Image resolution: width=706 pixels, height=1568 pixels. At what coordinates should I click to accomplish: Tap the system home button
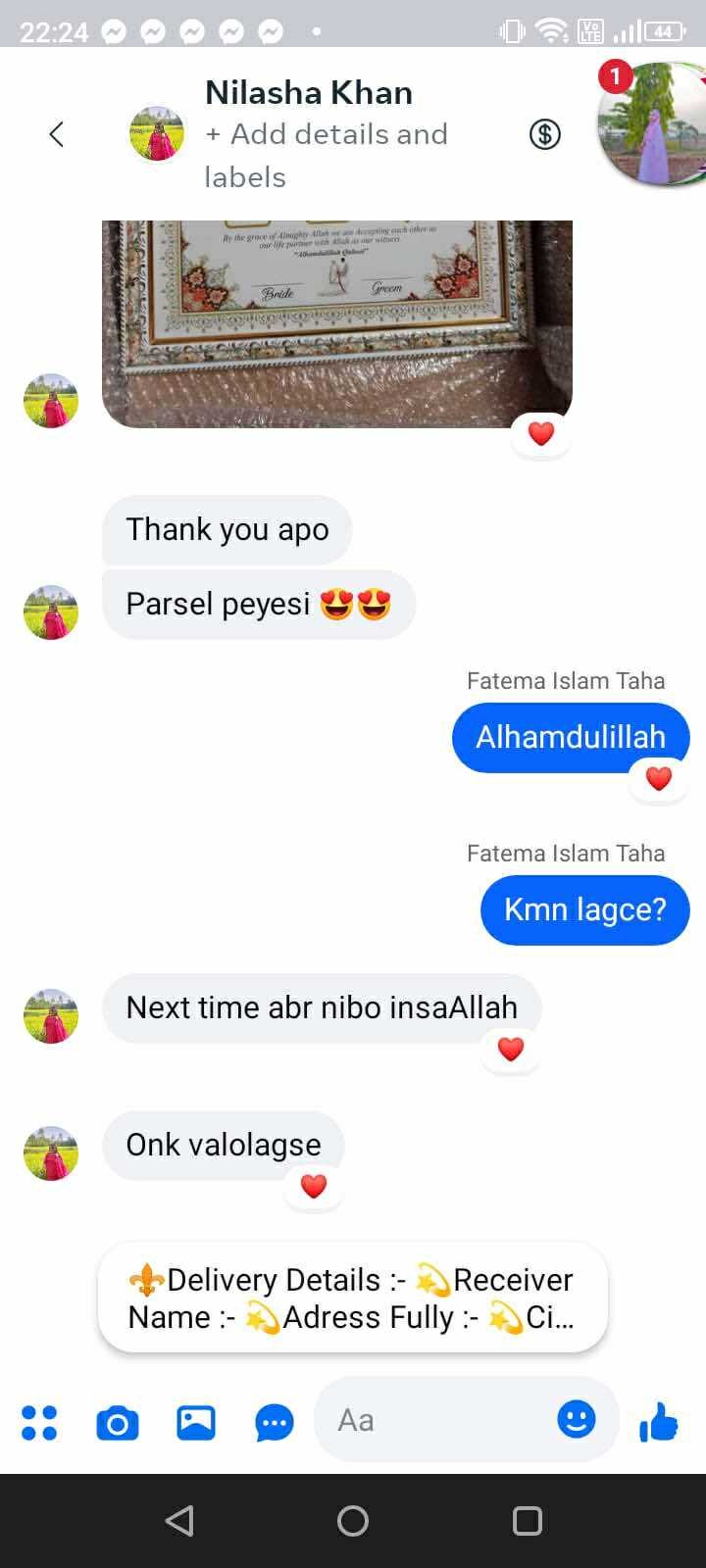[x=353, y=1520]
